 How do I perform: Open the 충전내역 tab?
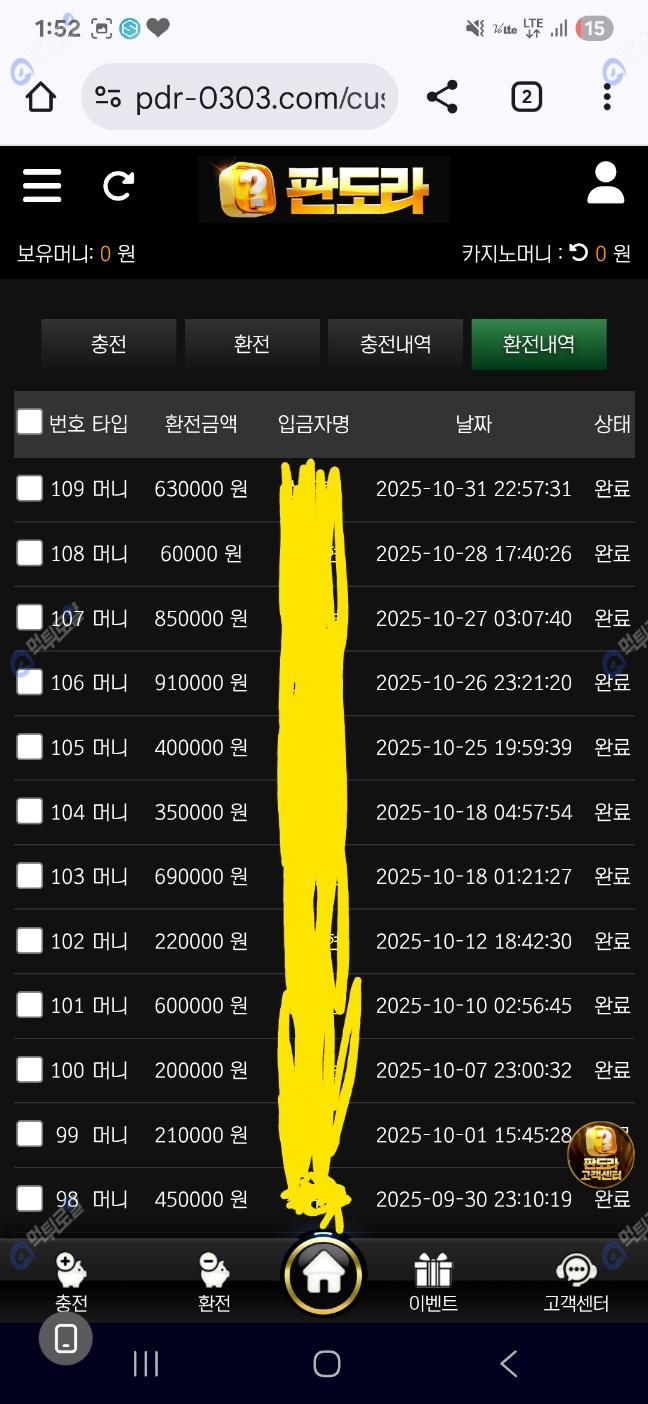click(395, 344)
